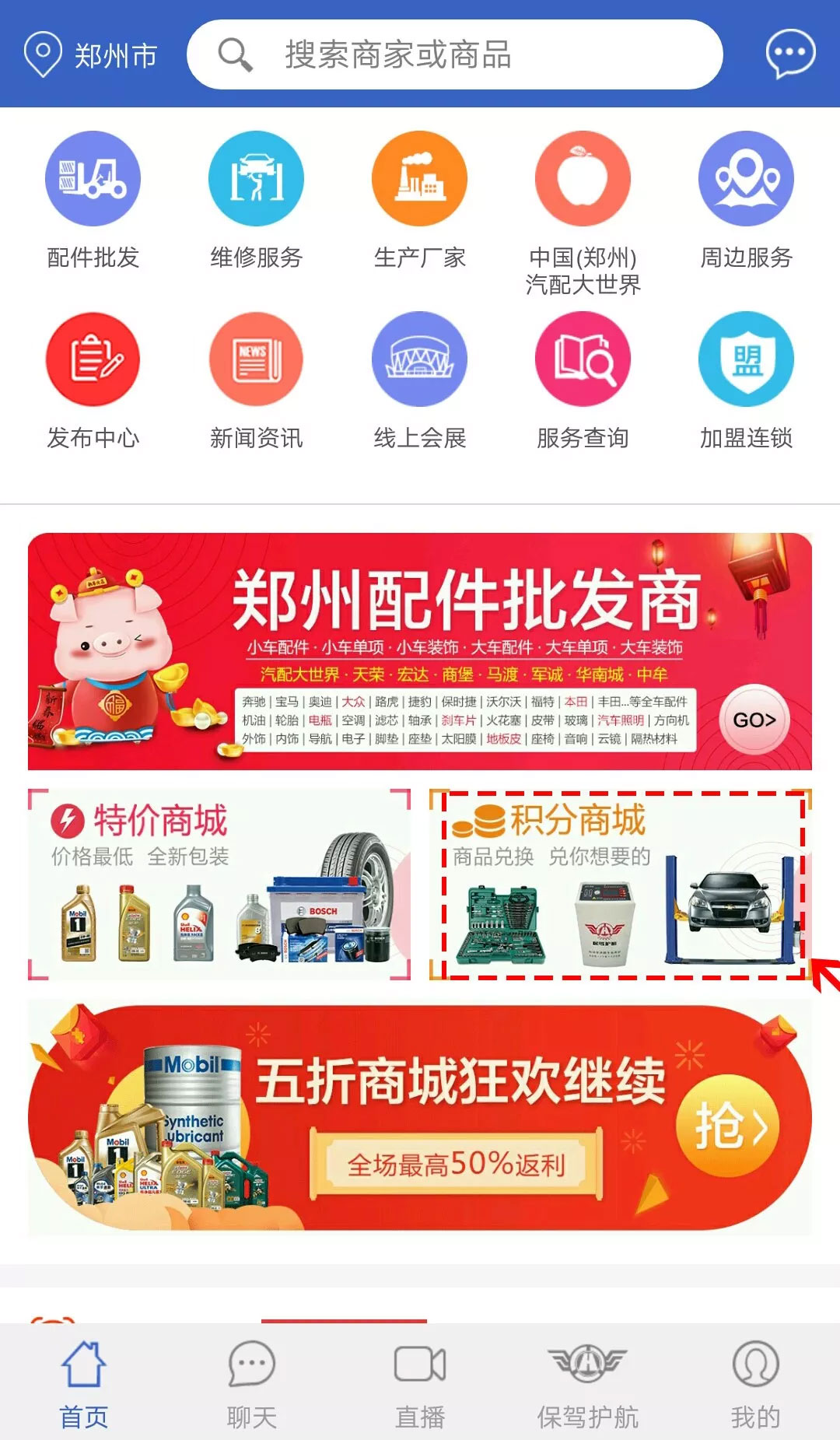Open 周边服务 category

[746, 200]
